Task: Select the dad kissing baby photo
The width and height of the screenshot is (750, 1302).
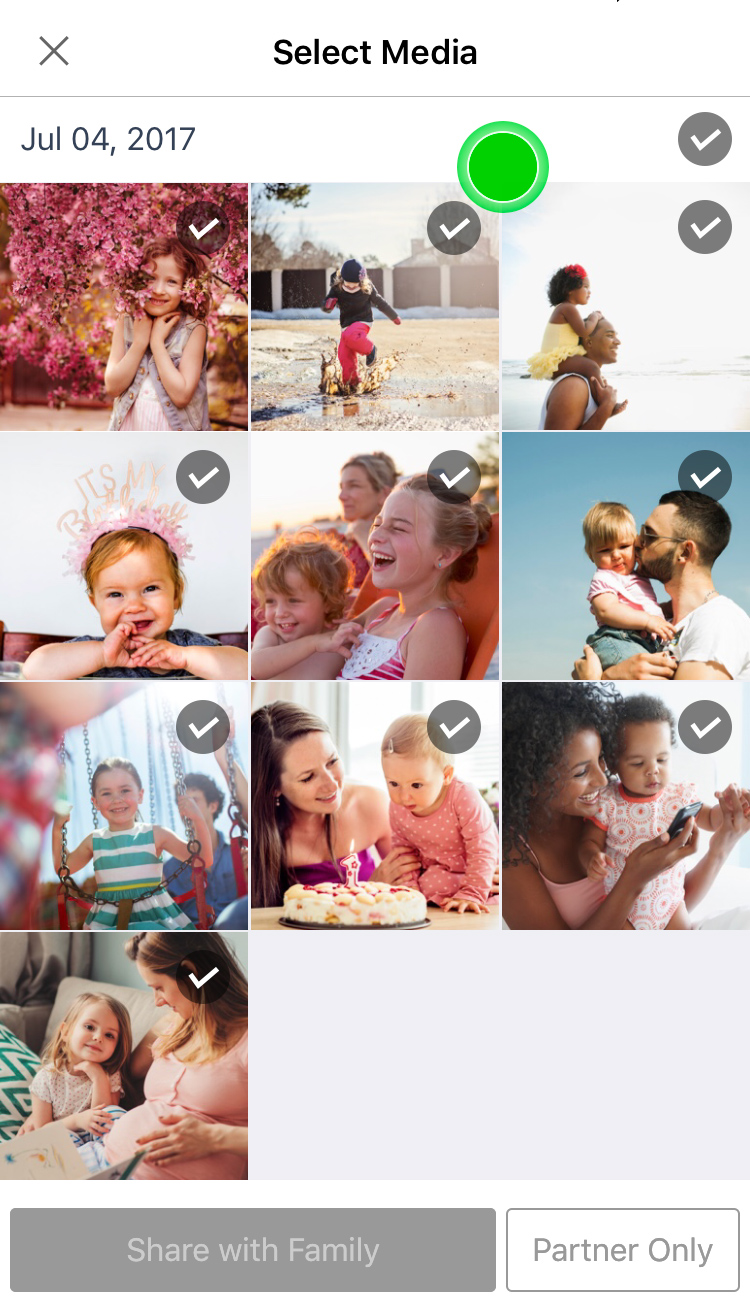Action: click(x=626, y=556)
